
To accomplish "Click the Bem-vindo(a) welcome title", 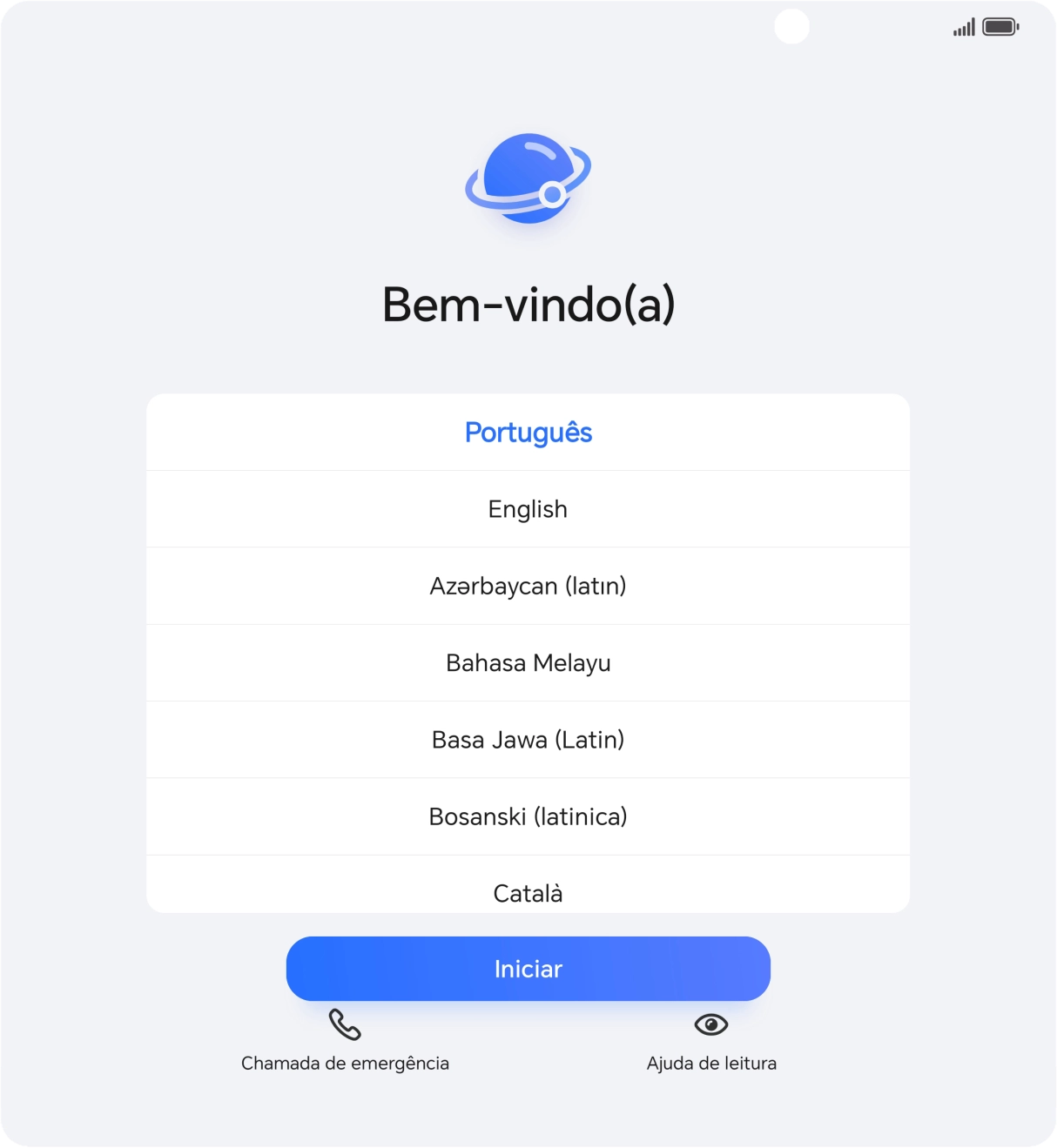I will [x=528, y=305].
